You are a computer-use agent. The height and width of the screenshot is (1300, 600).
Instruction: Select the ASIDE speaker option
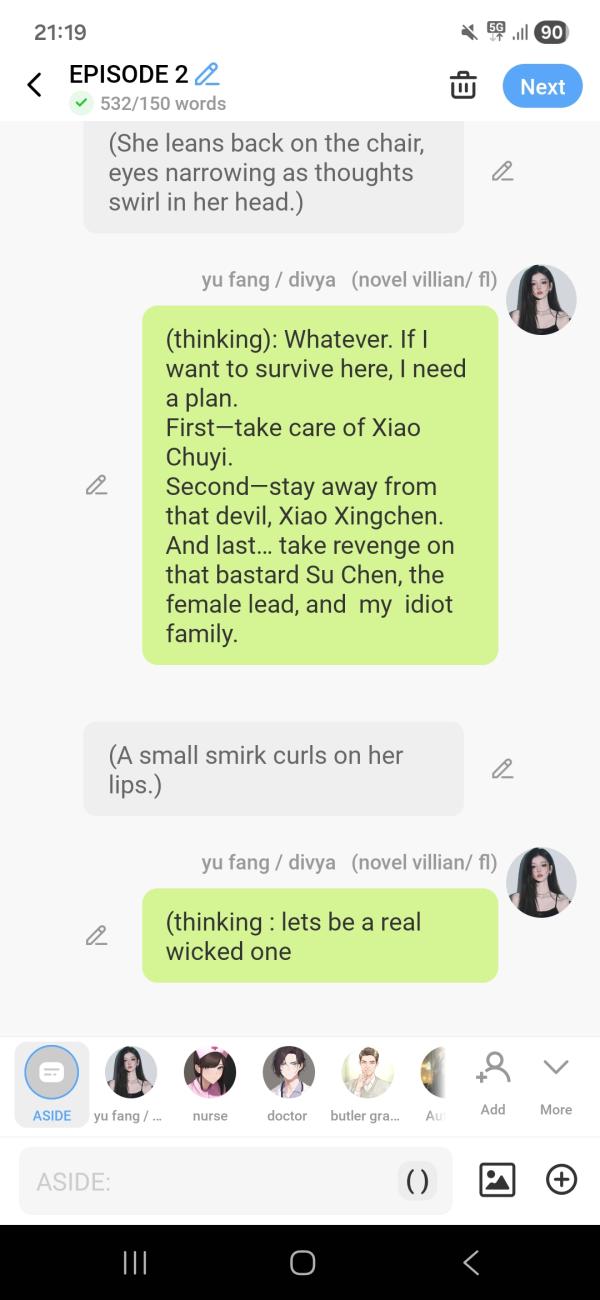(x=51, y=1084)
